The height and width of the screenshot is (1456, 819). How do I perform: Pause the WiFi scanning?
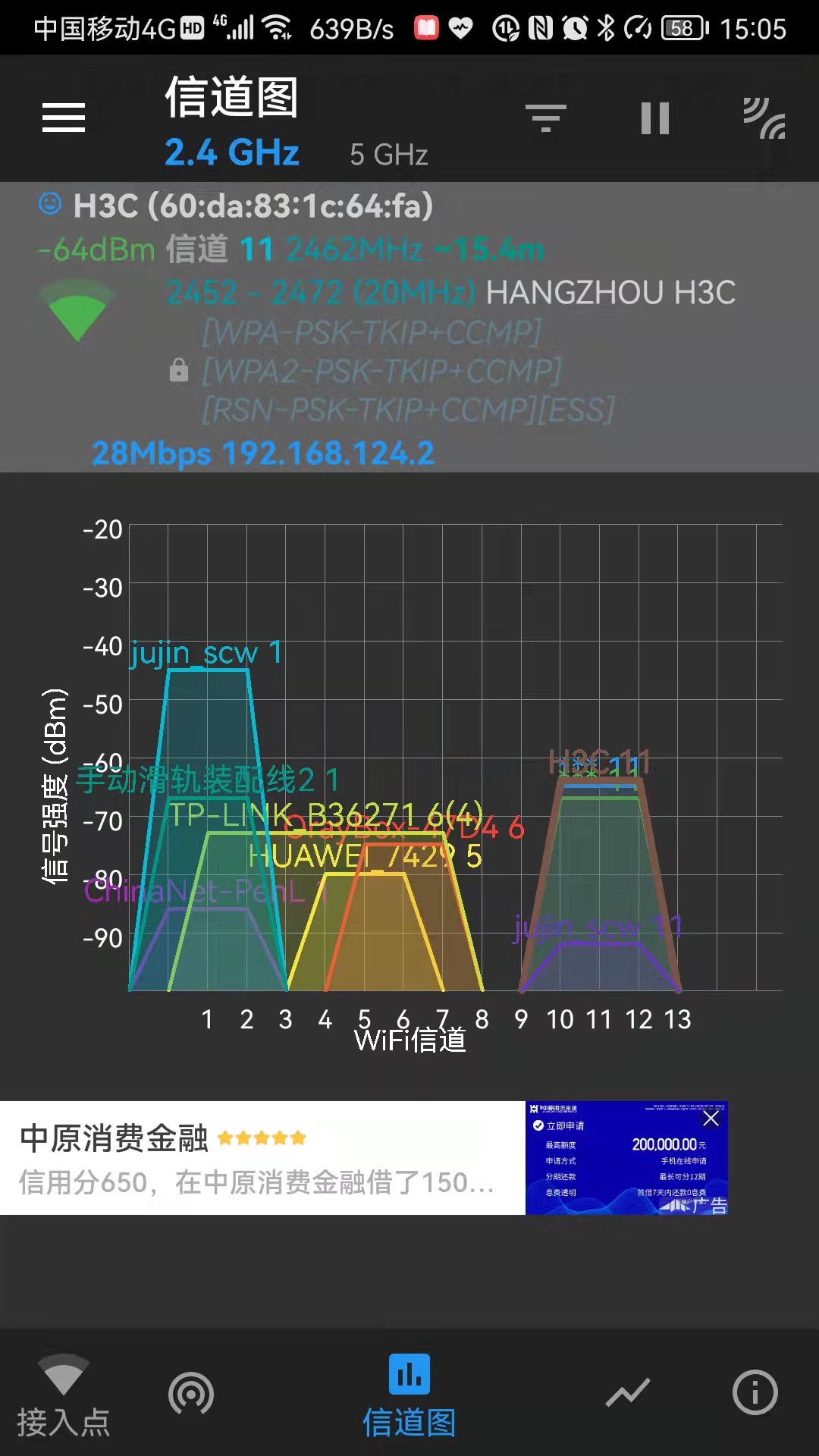[x=654, y=118]
